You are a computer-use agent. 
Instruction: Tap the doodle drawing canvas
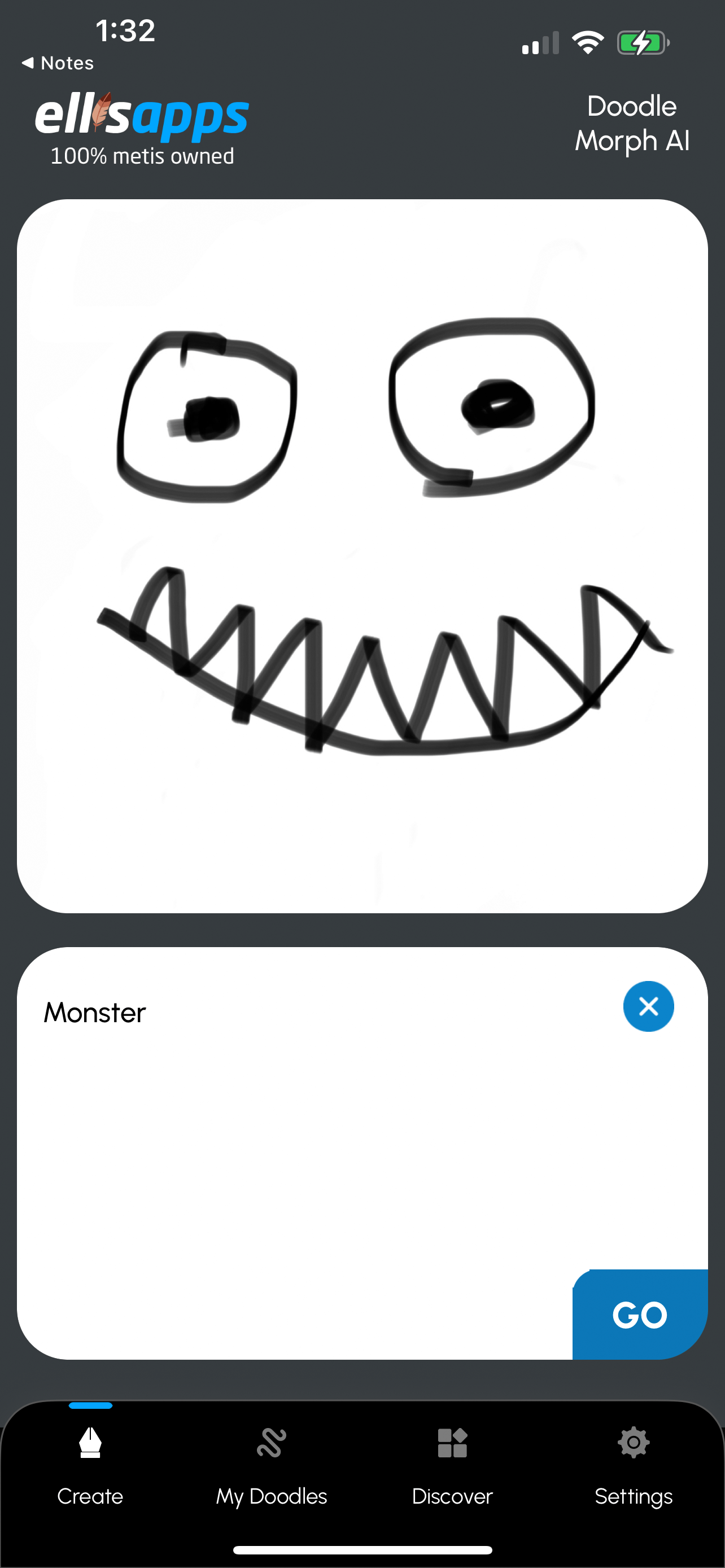pyautogui.click(x=362, y=555)
